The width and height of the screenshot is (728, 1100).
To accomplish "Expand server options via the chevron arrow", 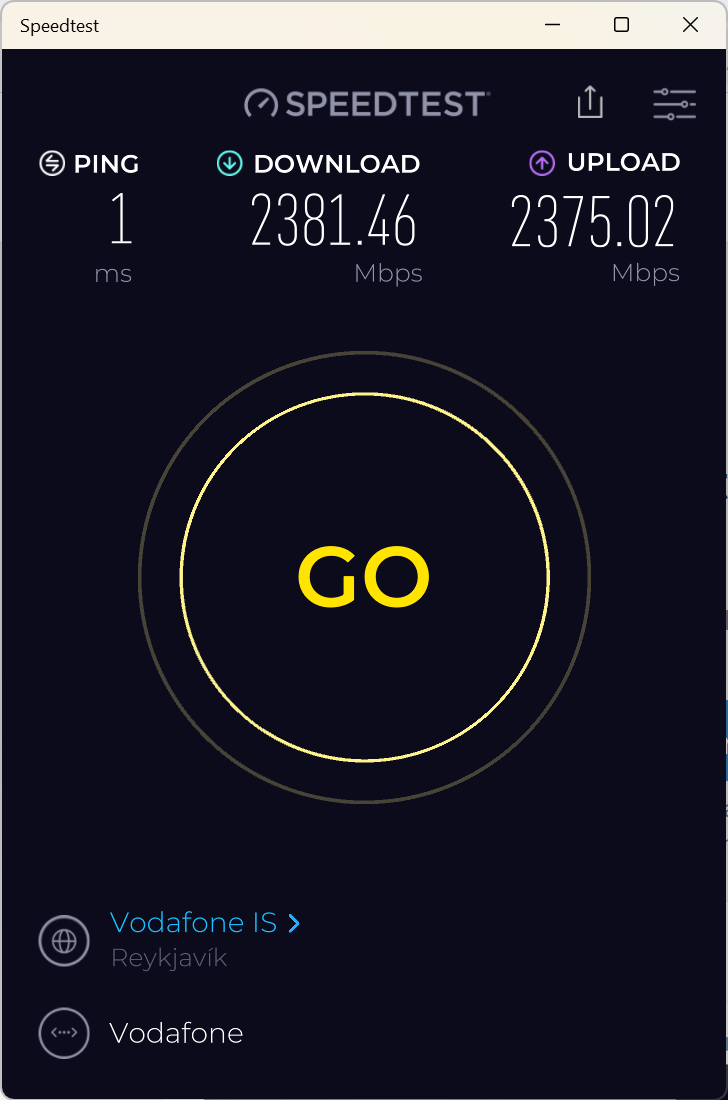I will pyautogui.click(x=295, y=923).
